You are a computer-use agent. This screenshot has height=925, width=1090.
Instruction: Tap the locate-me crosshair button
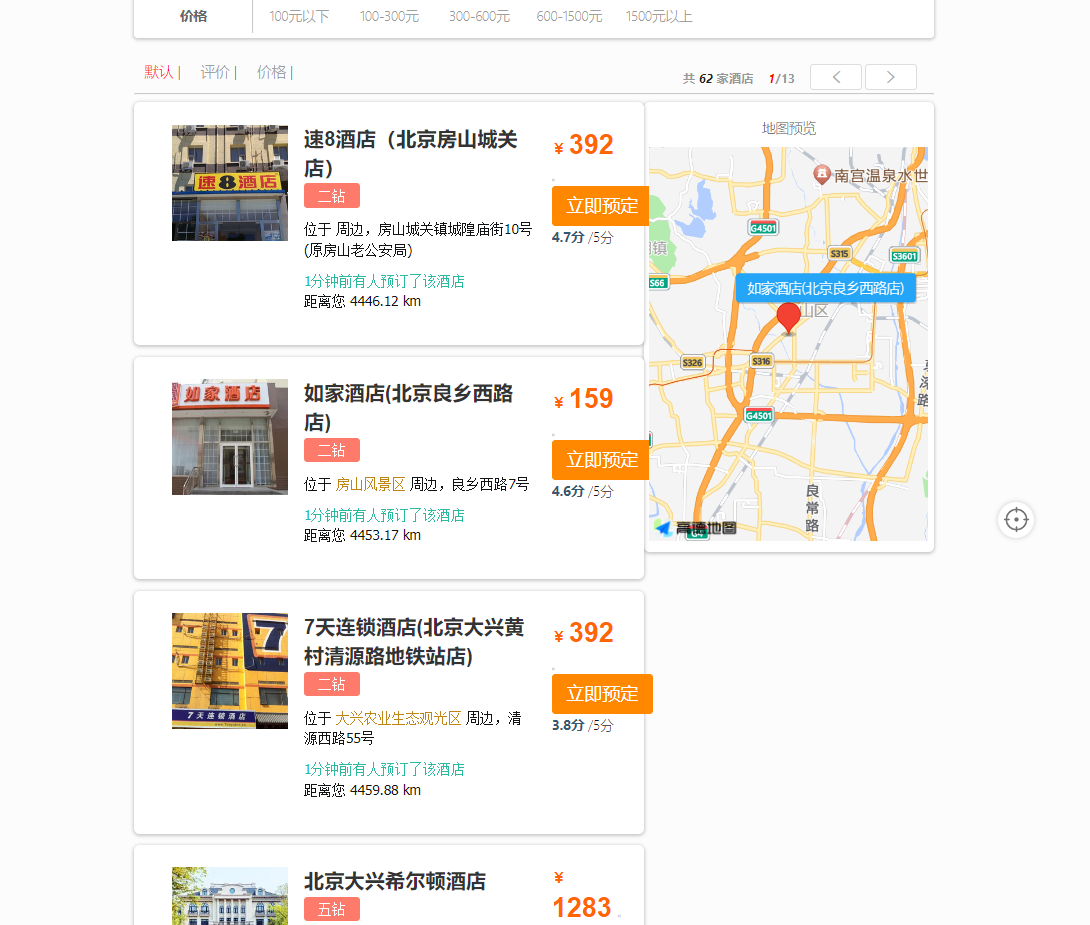coord(1016,520)
